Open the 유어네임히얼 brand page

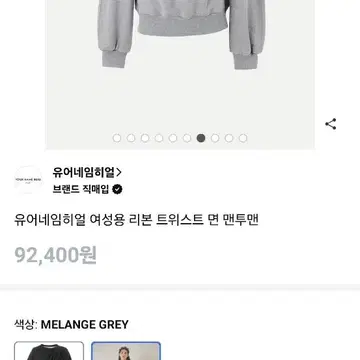pyautogui.click(x=87, y=172)
